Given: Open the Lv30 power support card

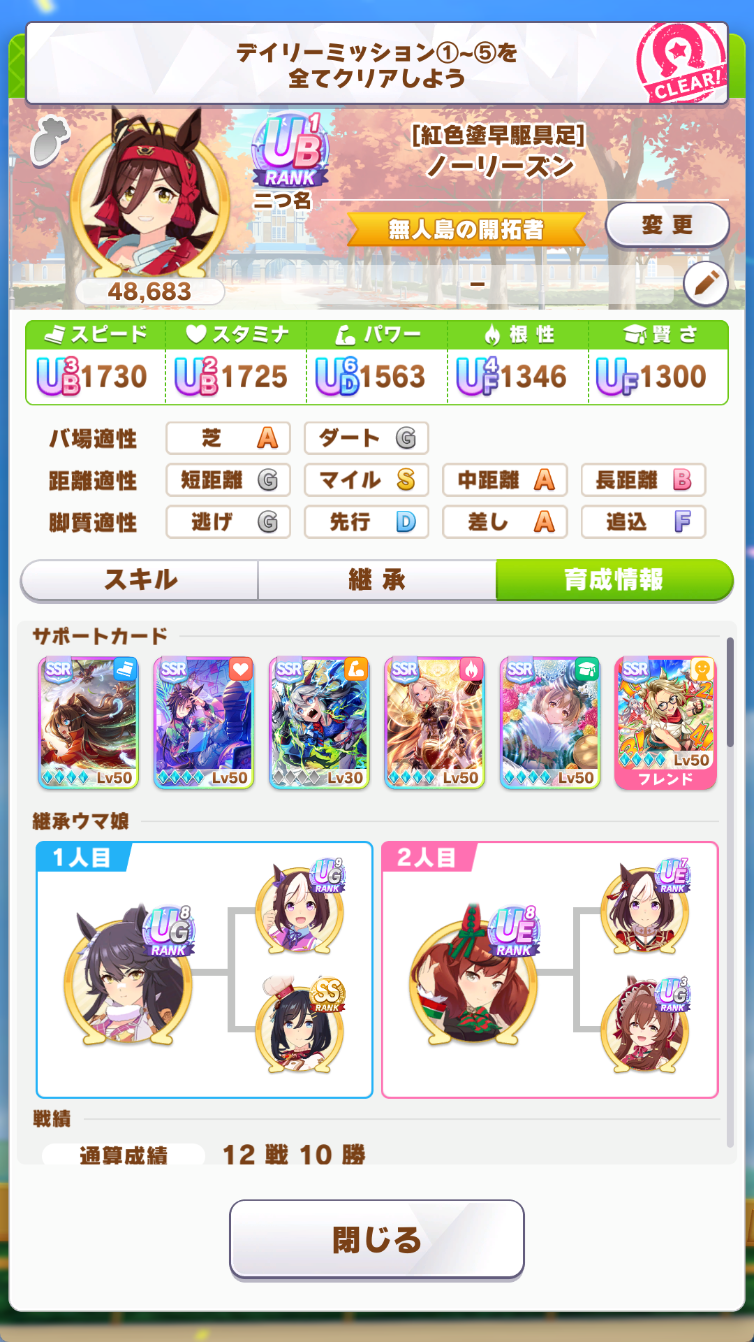Looking at the screenshot, I should [320, 723].
